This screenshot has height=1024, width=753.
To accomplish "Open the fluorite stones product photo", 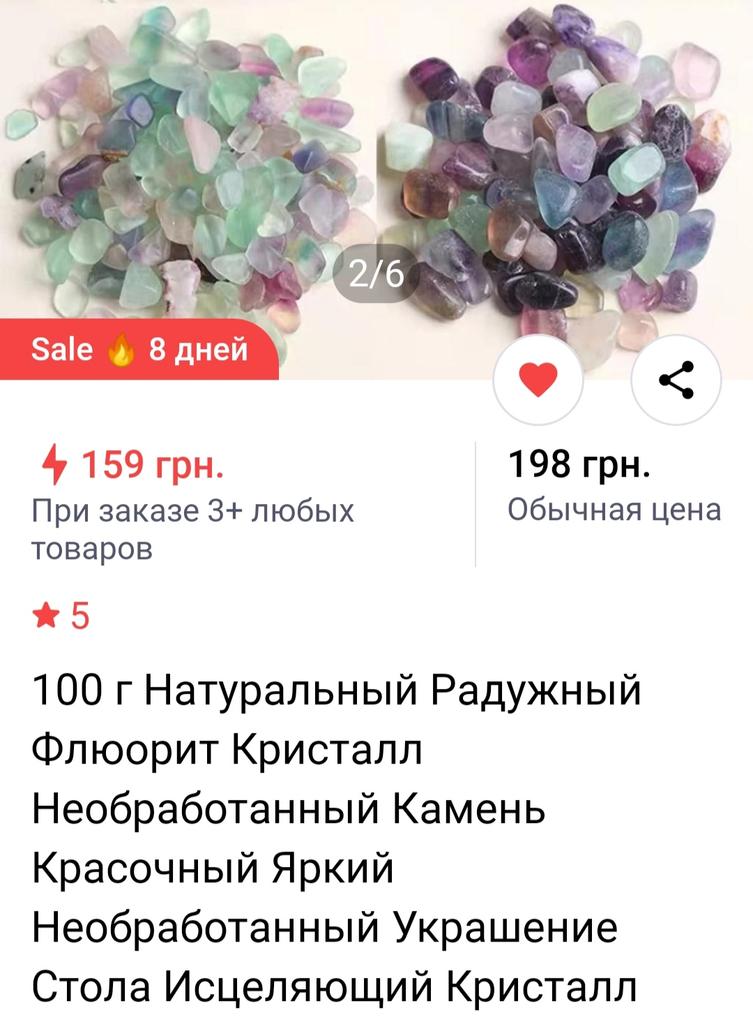I will point(376,160).
